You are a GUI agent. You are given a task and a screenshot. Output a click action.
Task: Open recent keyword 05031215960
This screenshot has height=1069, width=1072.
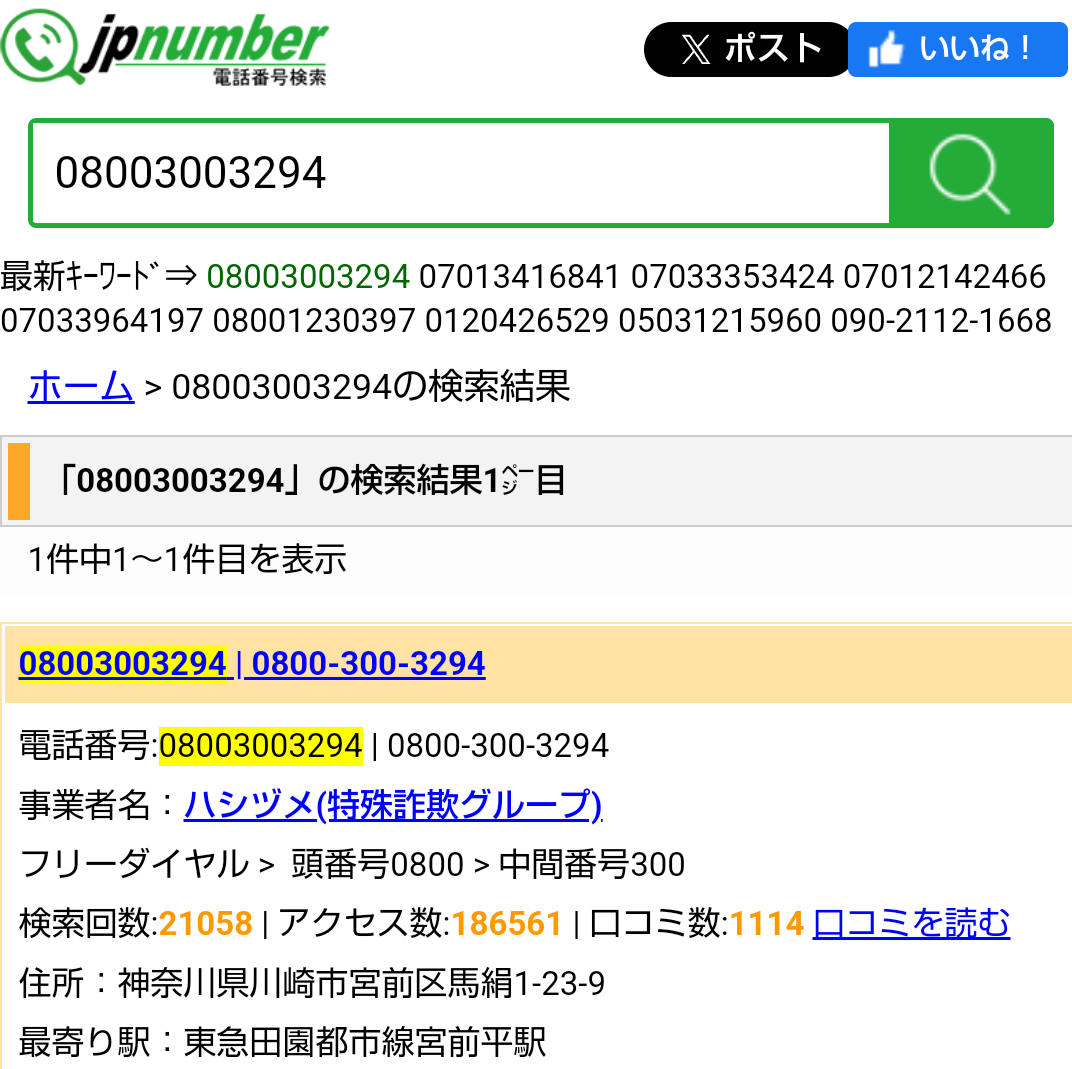[x=719, y=321]
